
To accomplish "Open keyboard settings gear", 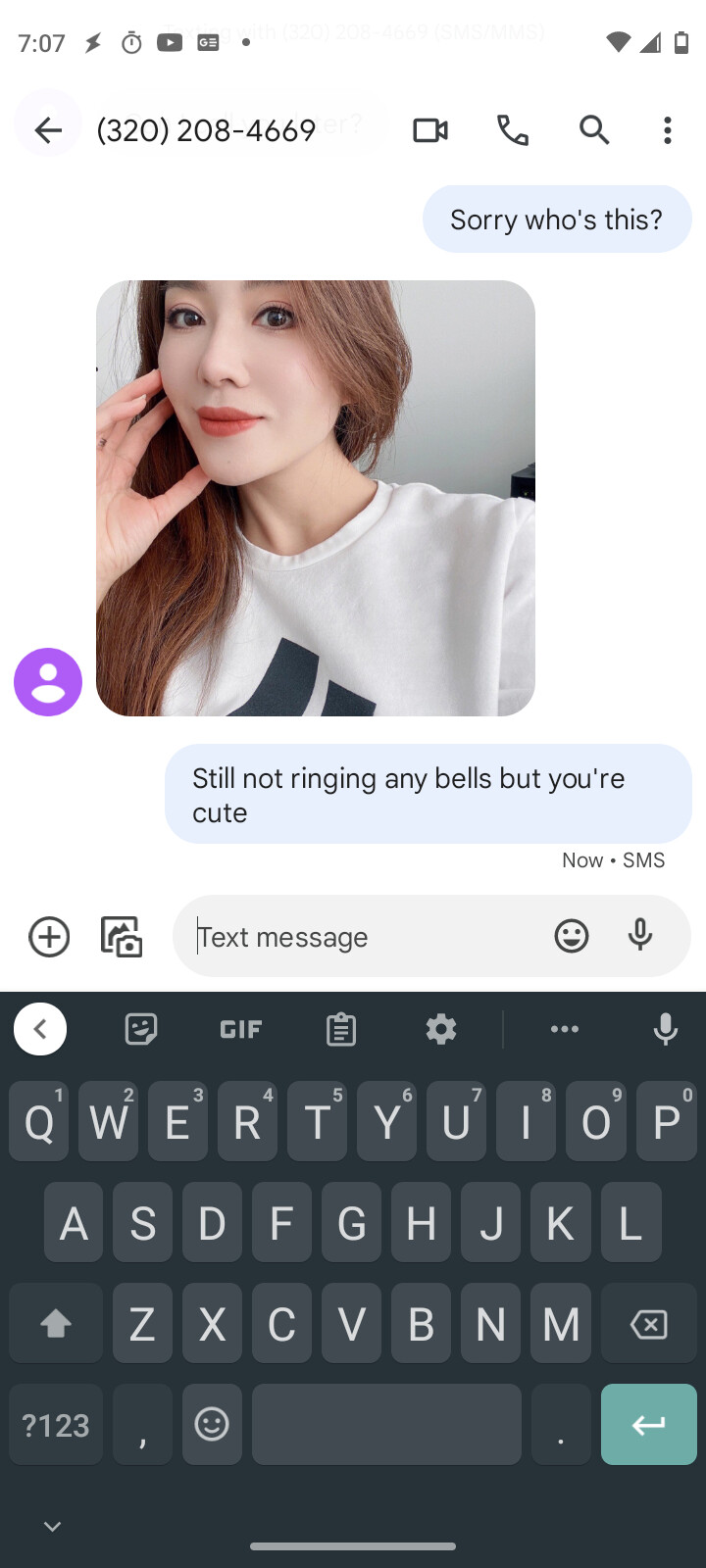I will [x=441, y=1029].
